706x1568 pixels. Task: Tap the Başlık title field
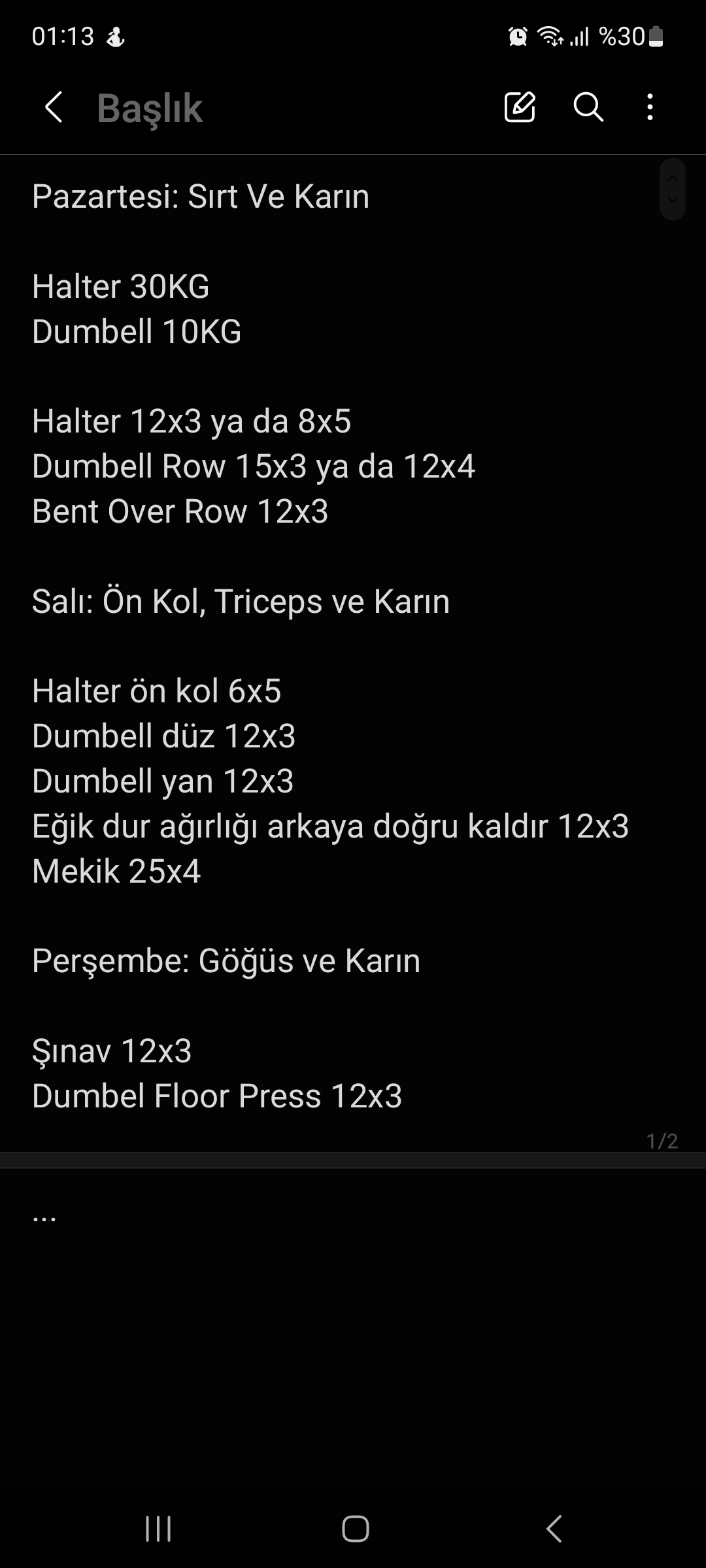(150, 108)
